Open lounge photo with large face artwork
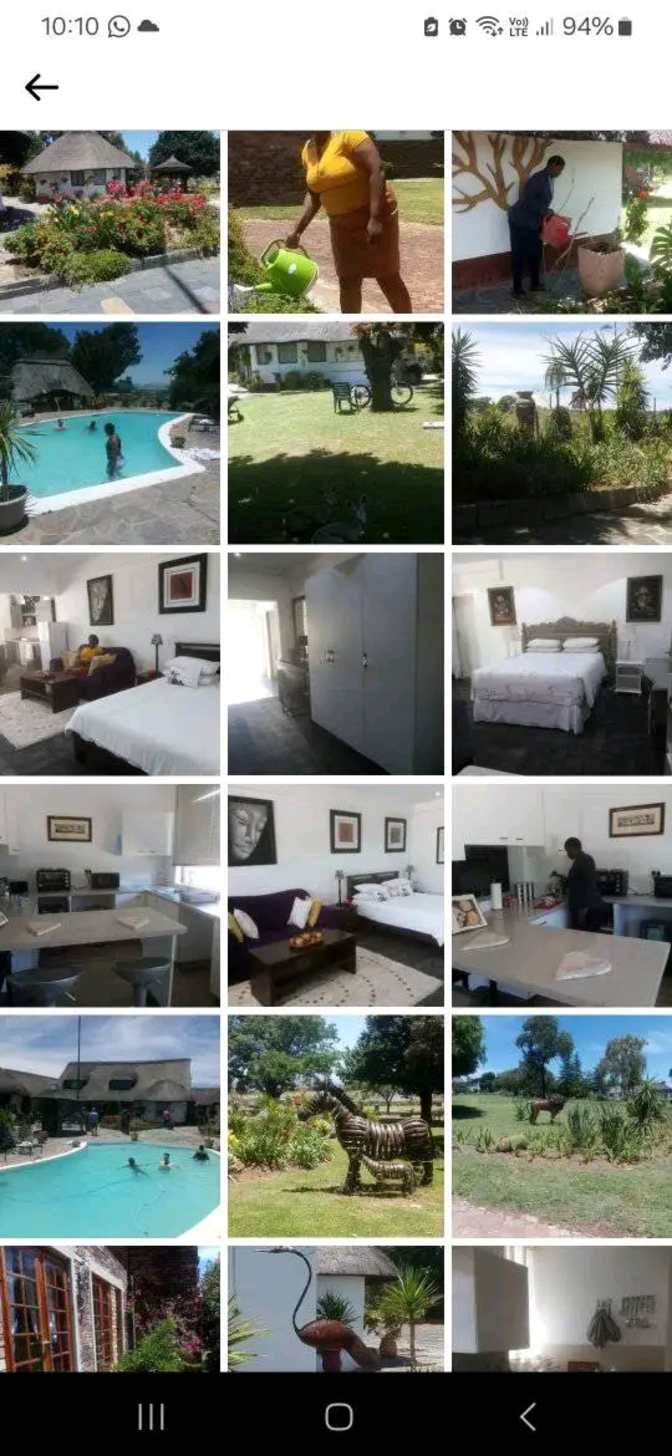 [336, 895]
